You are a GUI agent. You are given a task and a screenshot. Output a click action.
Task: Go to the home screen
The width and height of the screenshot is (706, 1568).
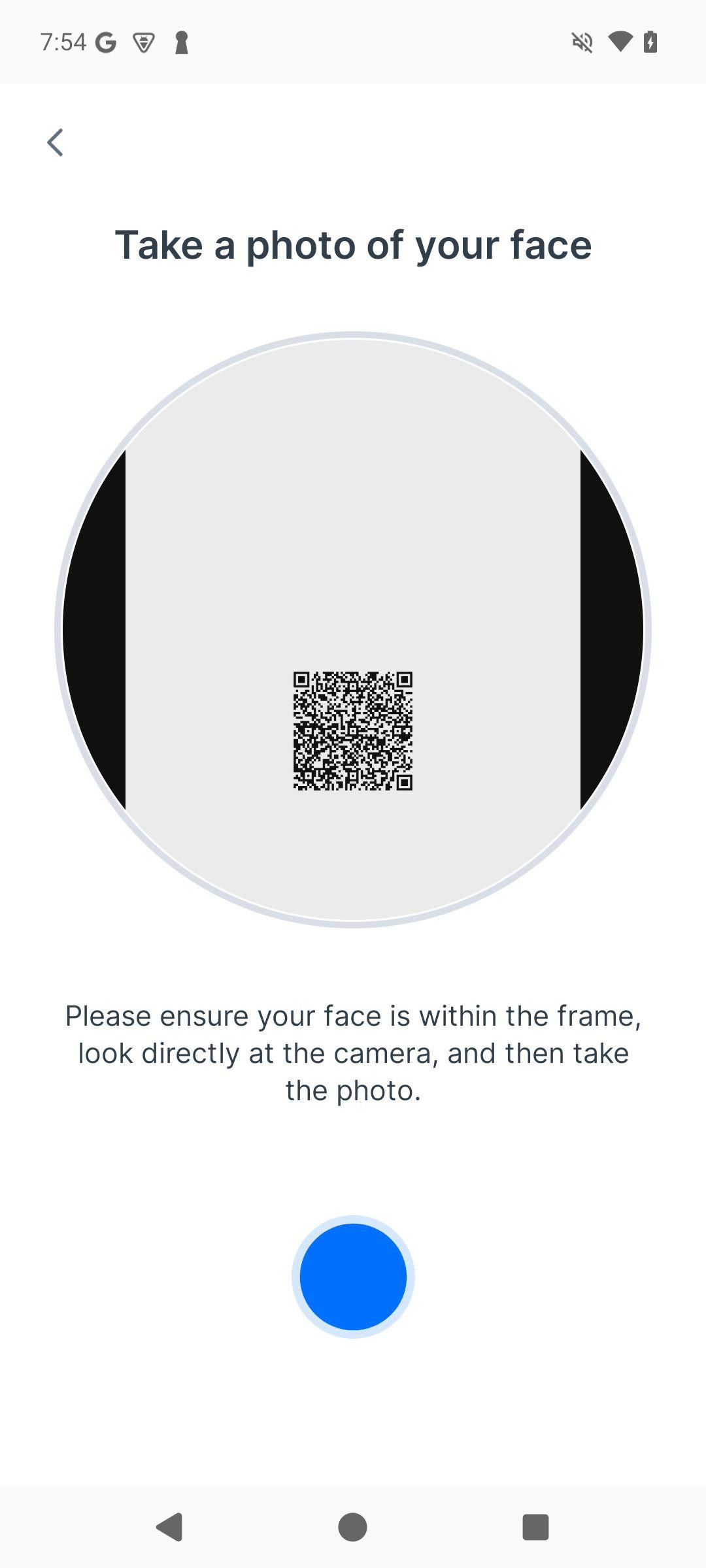(353, 1527)
